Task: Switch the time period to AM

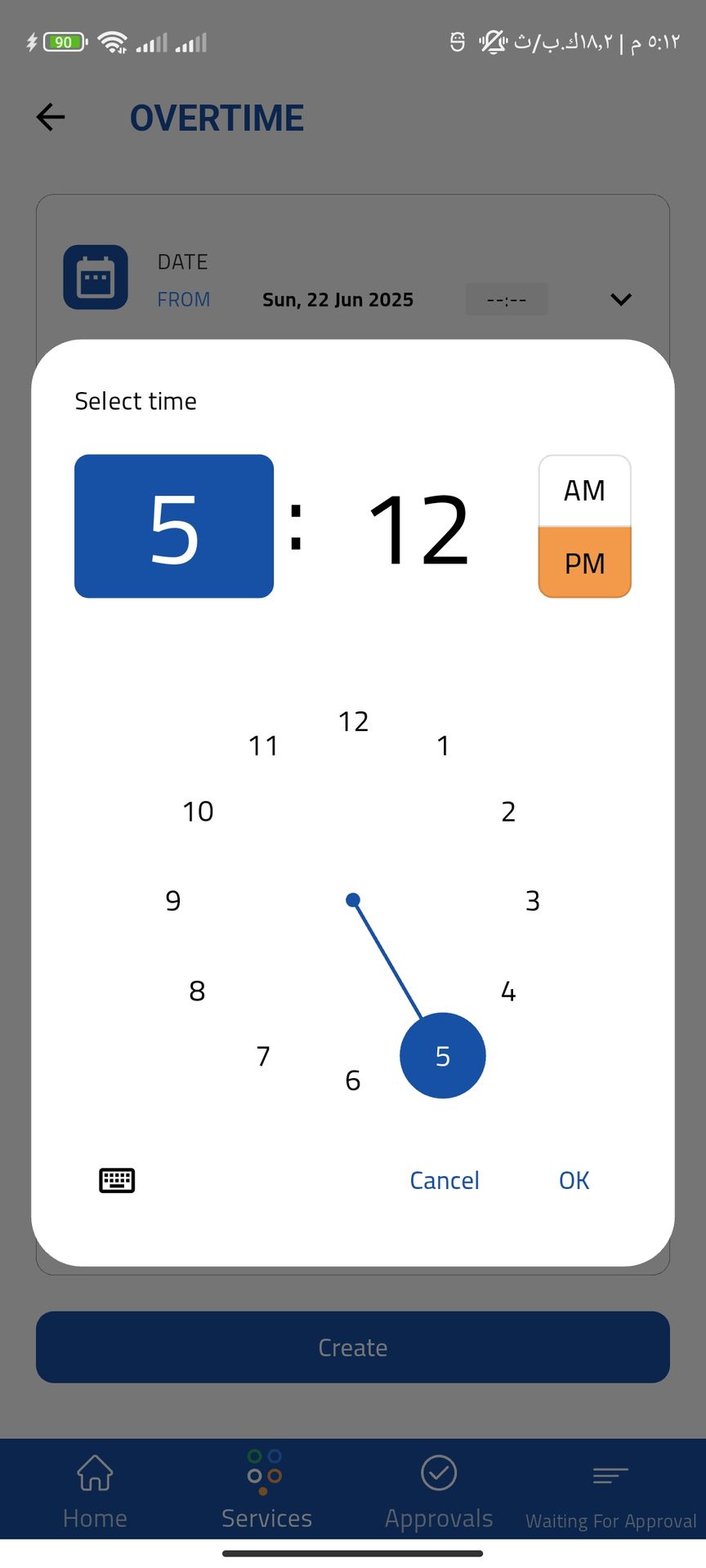Action: (584, 491)
